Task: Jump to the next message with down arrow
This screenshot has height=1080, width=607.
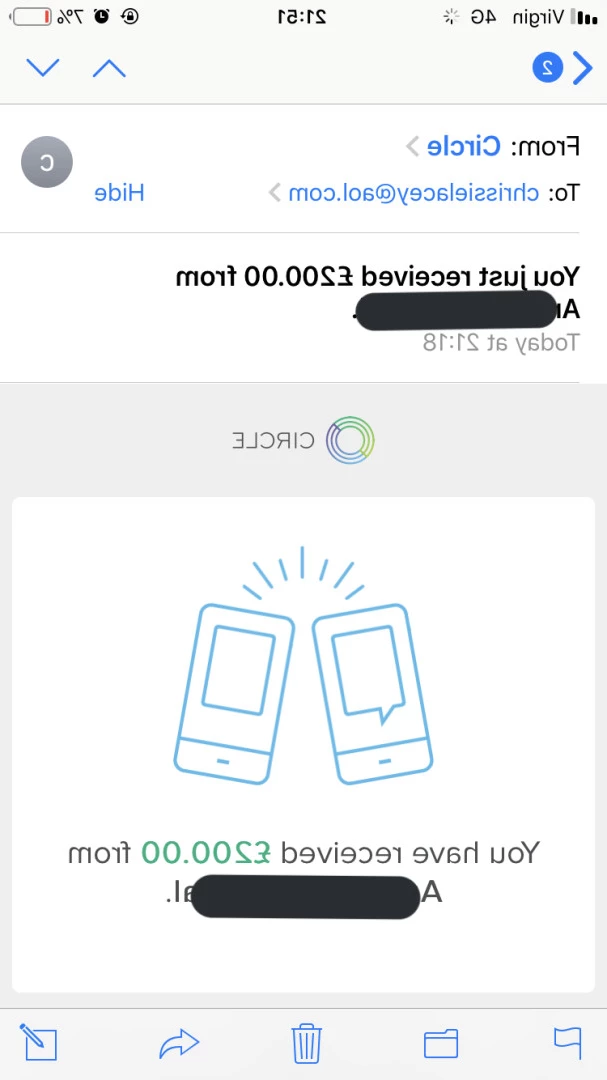Action: 43,68
